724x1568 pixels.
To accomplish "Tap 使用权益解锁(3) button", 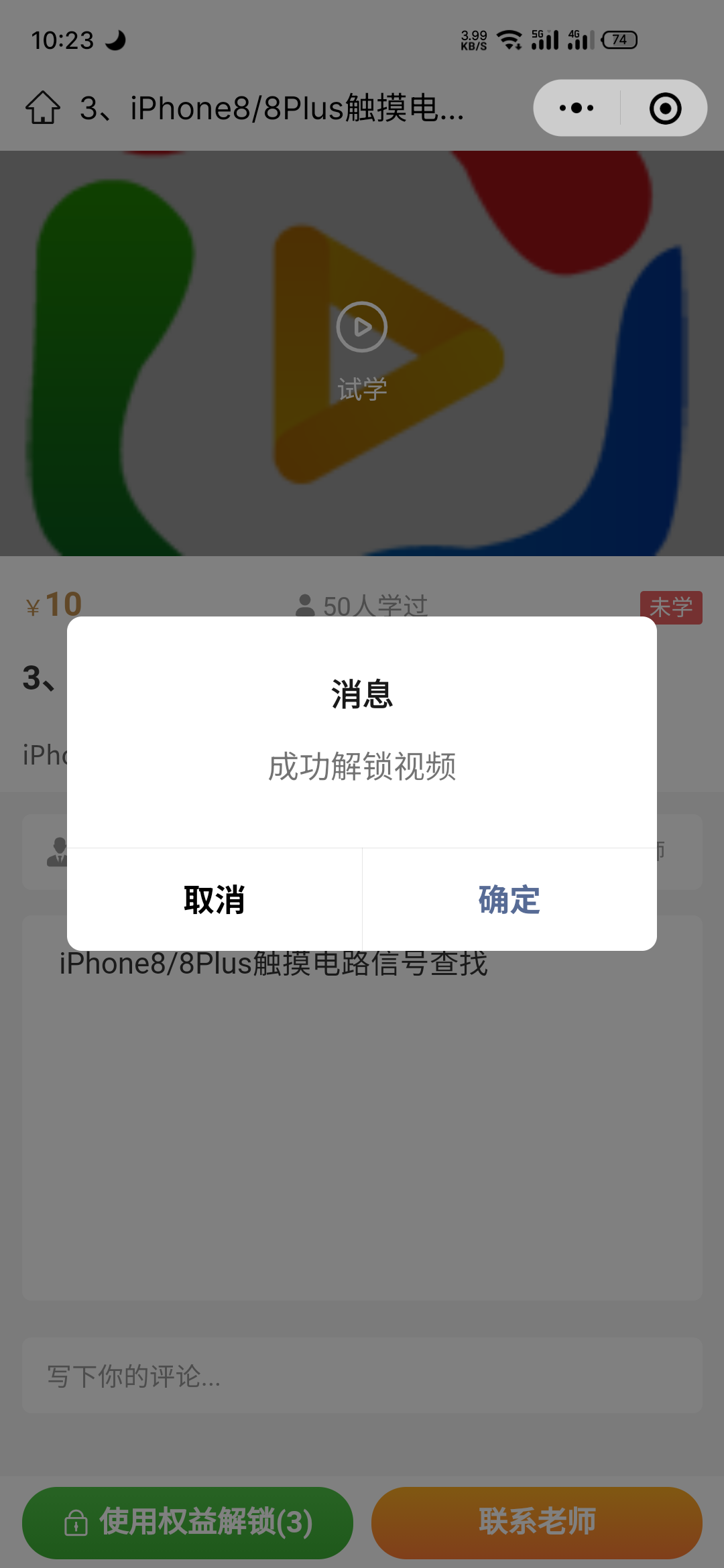I will click(188, 1522).
